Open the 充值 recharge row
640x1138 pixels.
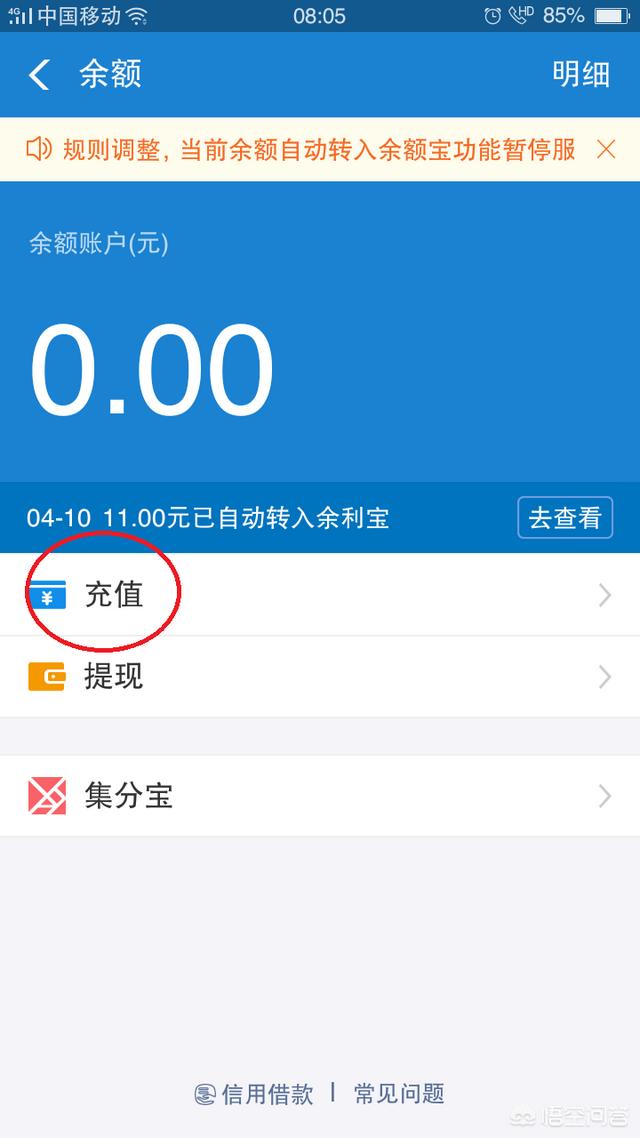(320, 595)
